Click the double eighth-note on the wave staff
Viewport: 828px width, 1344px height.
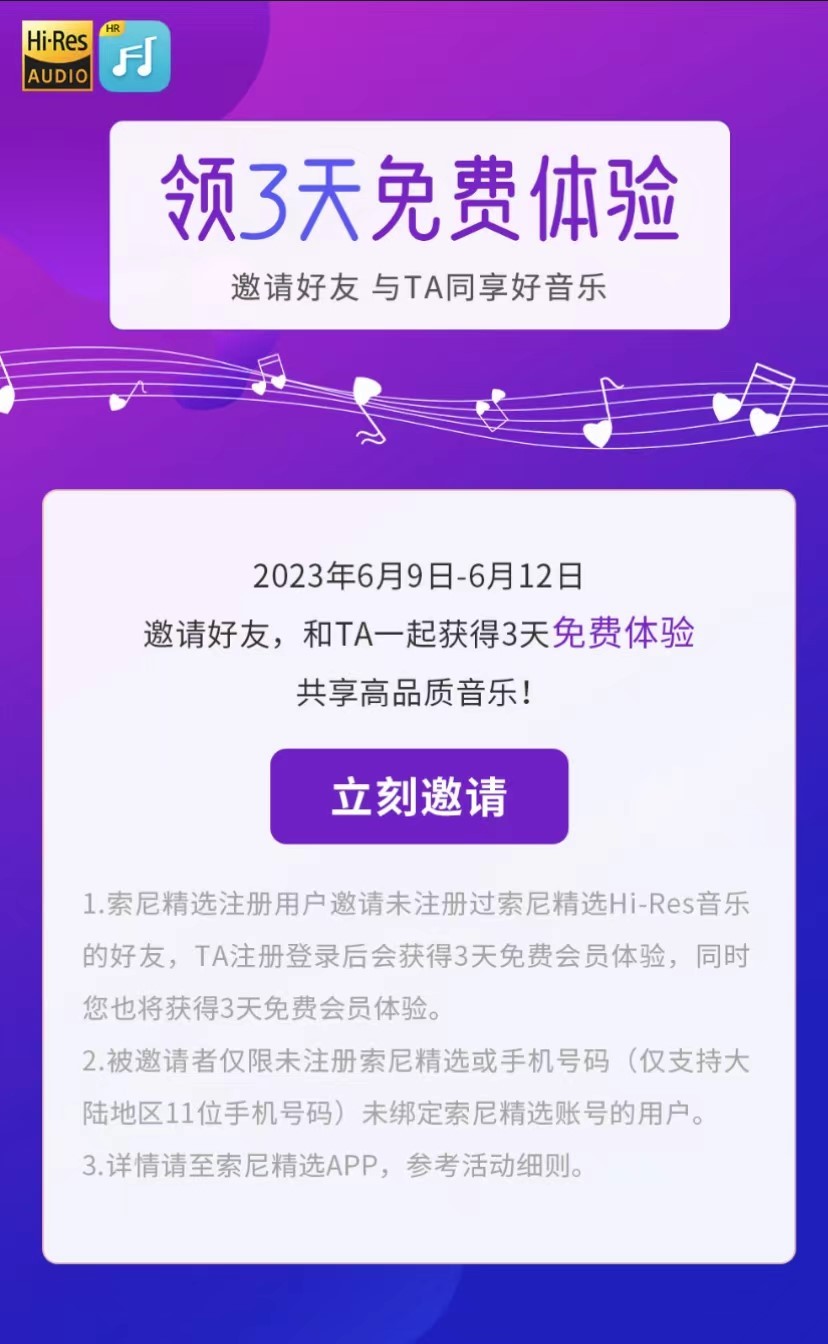(268, 381)
